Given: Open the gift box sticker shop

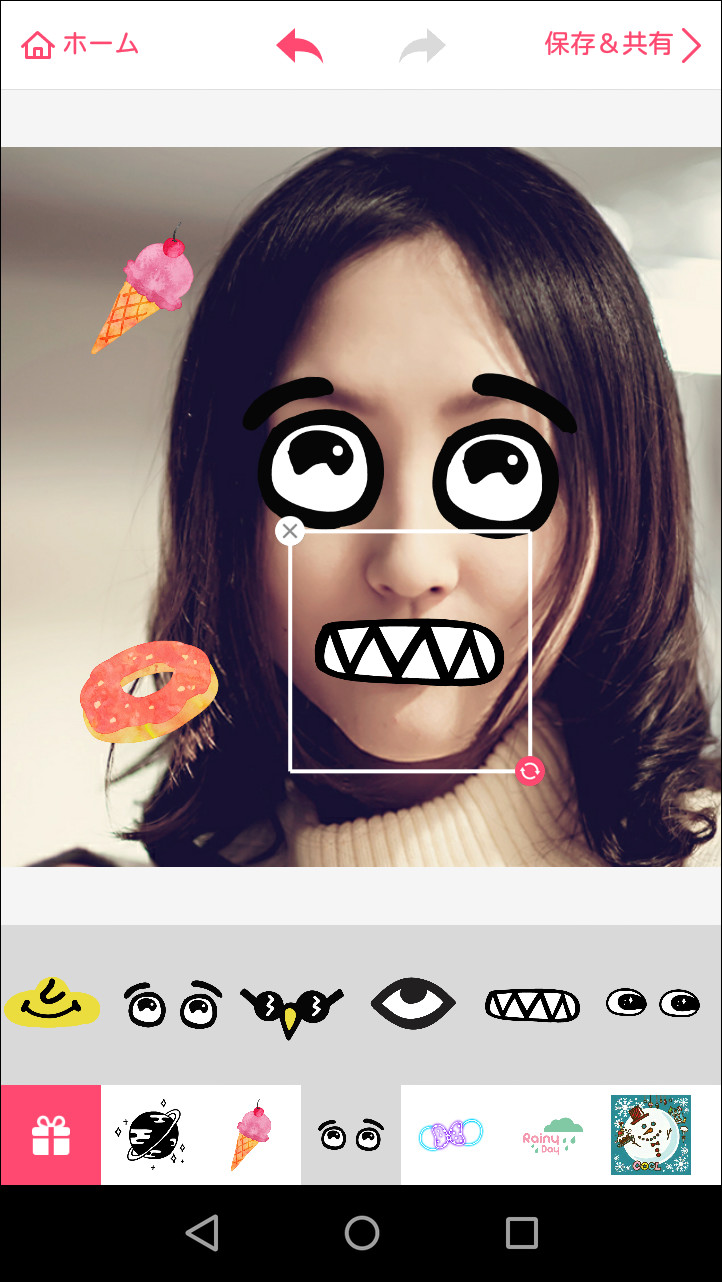Looking at the screenshot, I should click(x=50, y=1135).
